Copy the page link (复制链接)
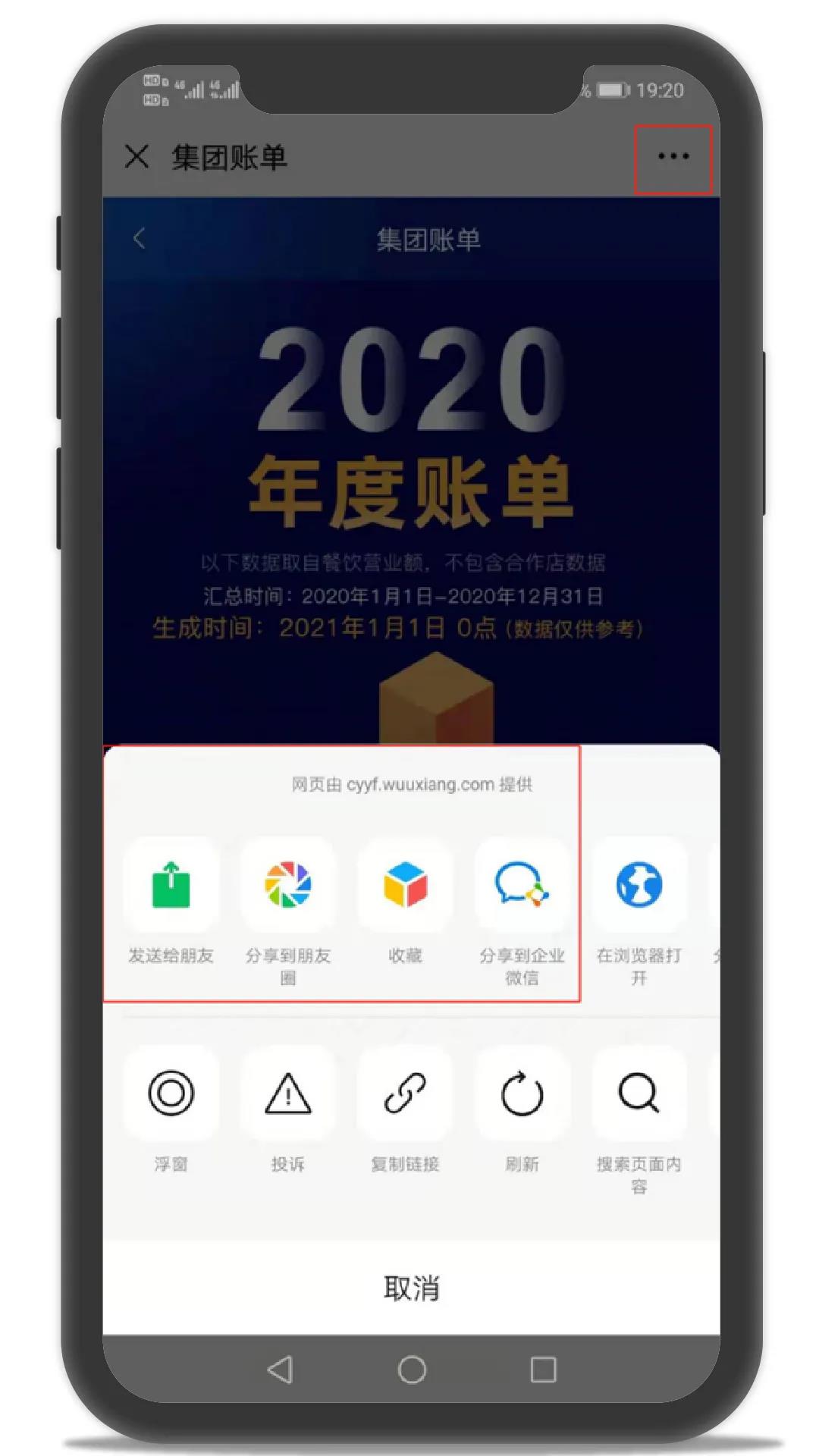 405,1094
